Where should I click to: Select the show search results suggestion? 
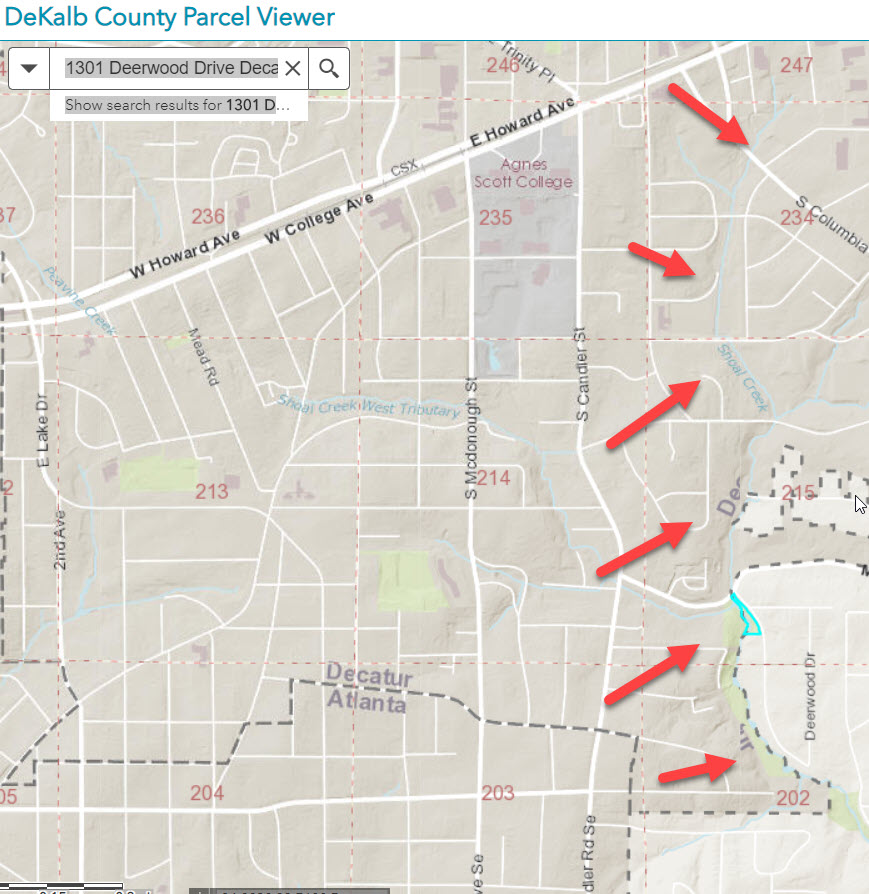pyautogui.click(x=178, y=105)
